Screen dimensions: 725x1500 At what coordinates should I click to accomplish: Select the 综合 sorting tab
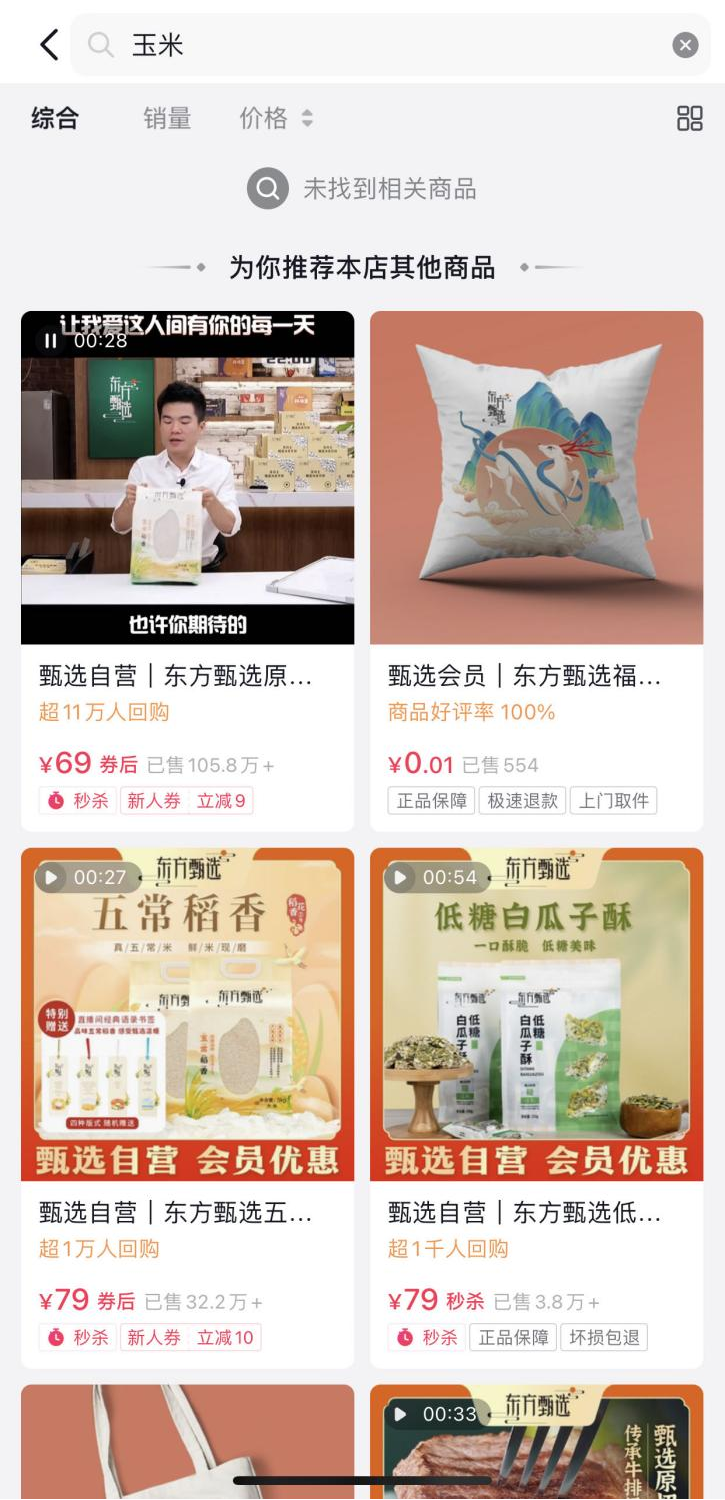point(55,118)
